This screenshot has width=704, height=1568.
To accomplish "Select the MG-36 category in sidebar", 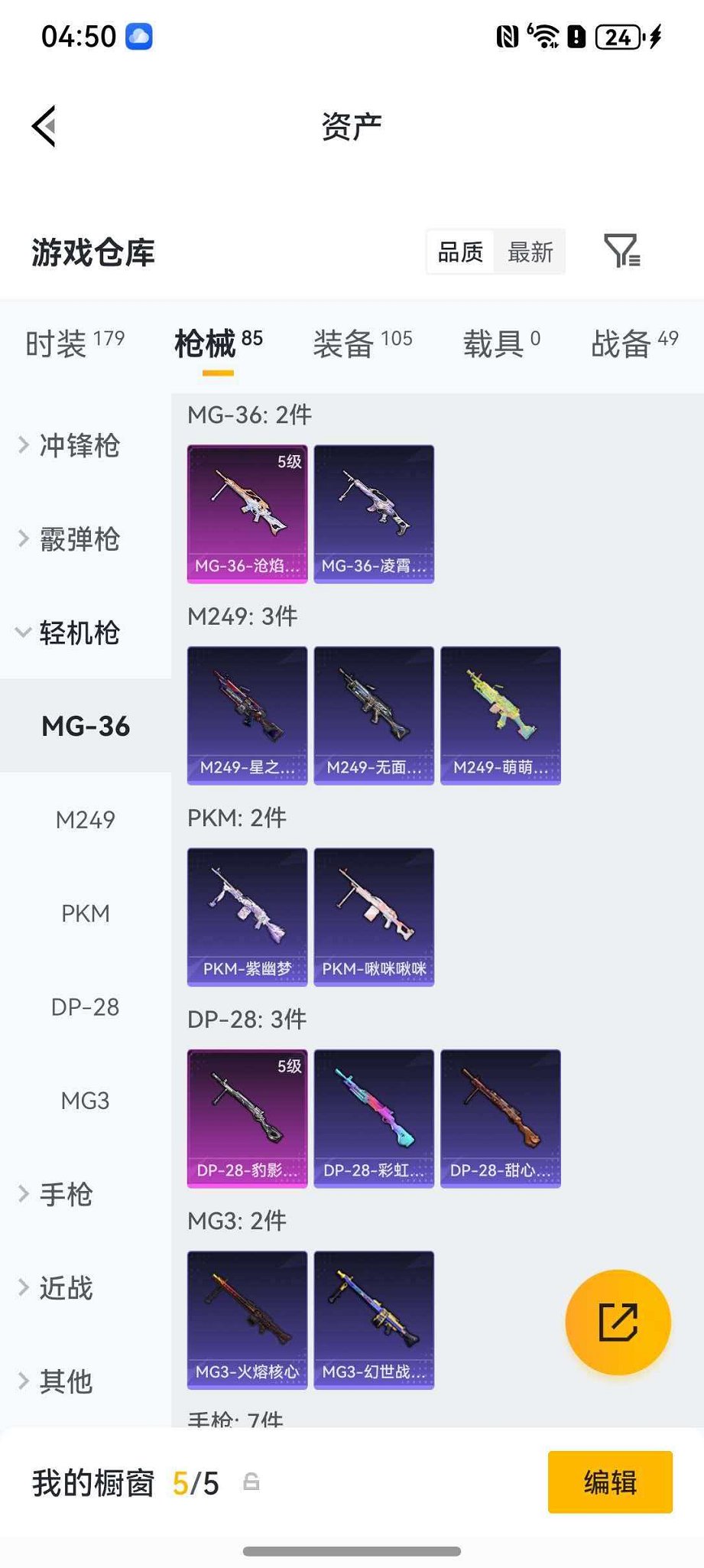I will pyautogui.click(x=86, y=727).
